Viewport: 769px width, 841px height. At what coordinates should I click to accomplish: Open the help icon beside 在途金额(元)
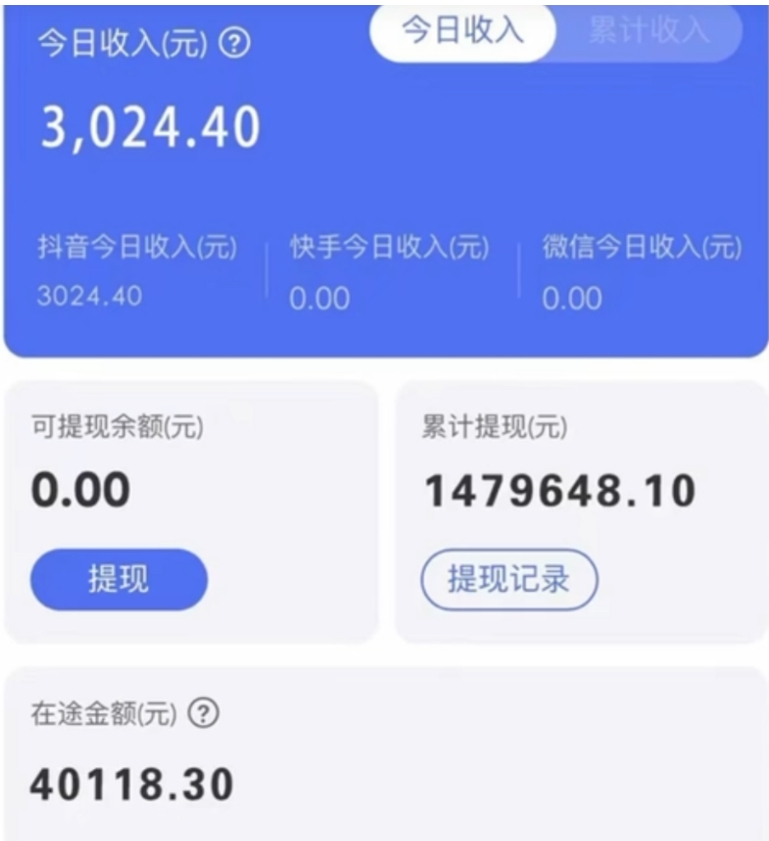pos(203,714)
